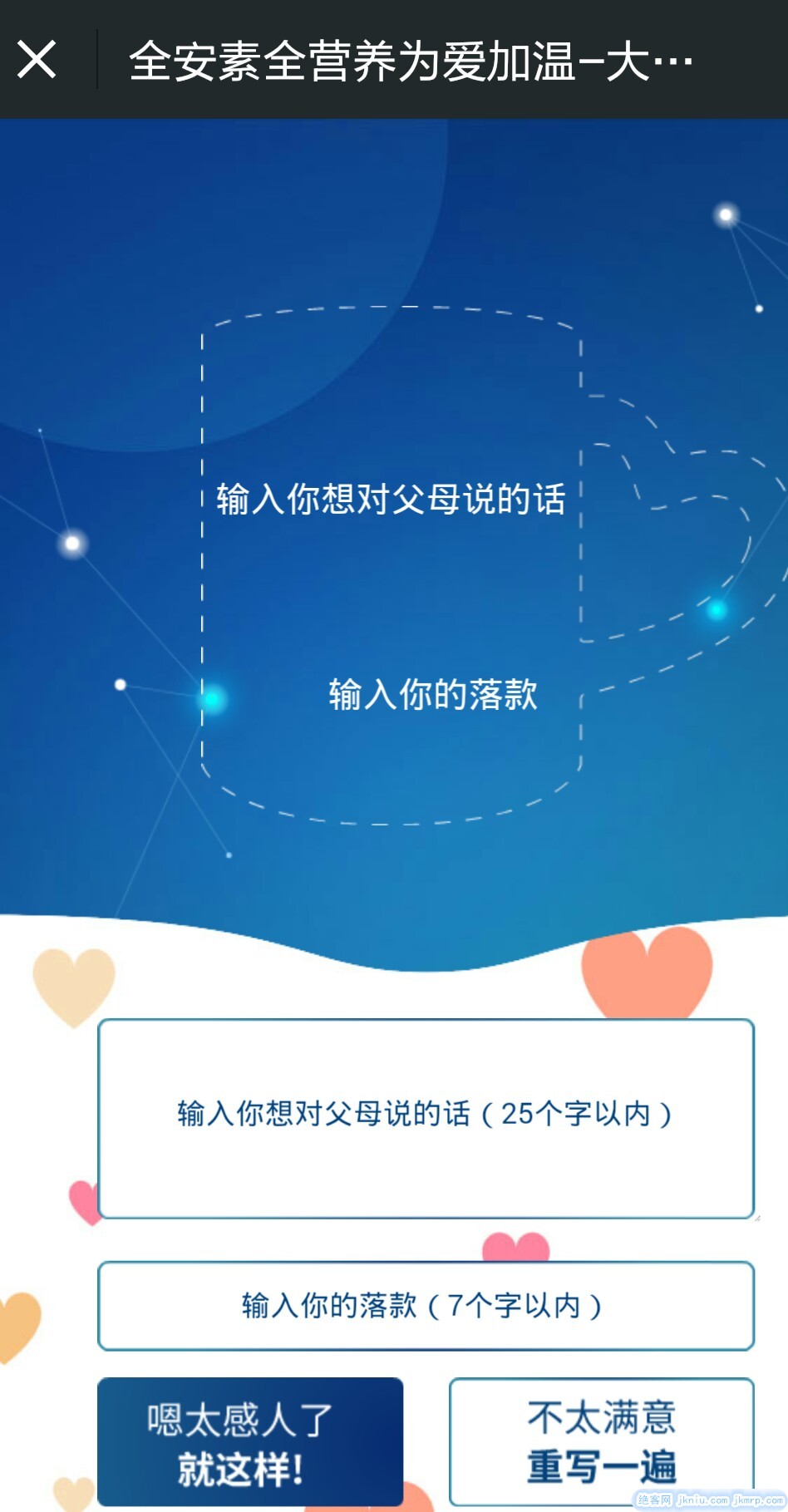Viewport: 788px width, 1512px height.
Task: Tap 不太满意 重写一遍 to rewrite
Action: coord(601,1442)
